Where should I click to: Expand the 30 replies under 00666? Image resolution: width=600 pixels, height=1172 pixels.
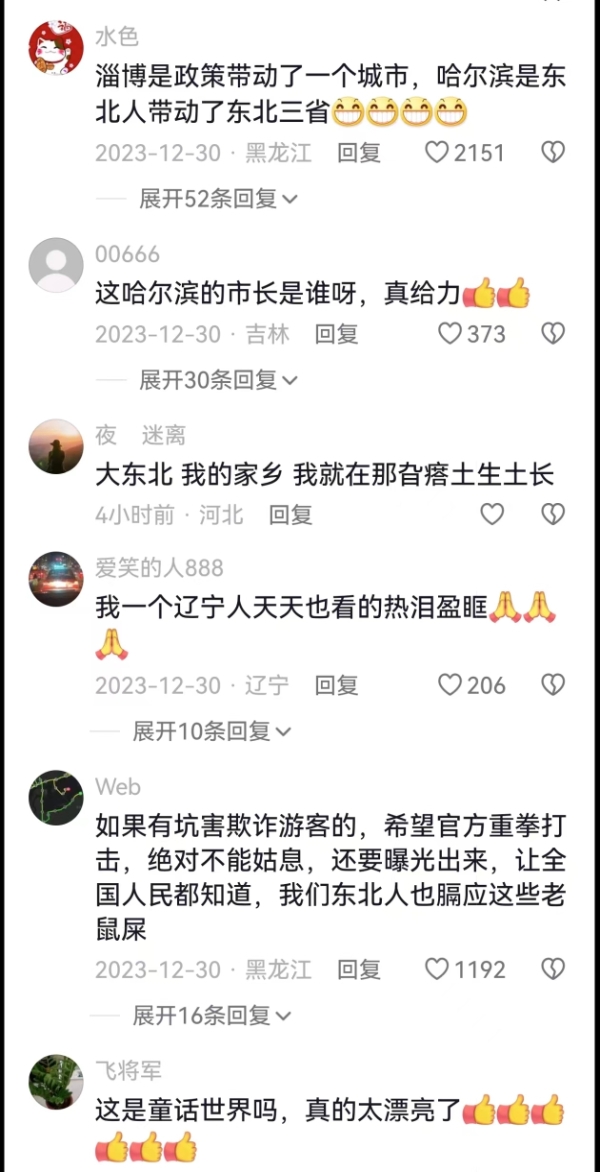(x=218, y=380)
